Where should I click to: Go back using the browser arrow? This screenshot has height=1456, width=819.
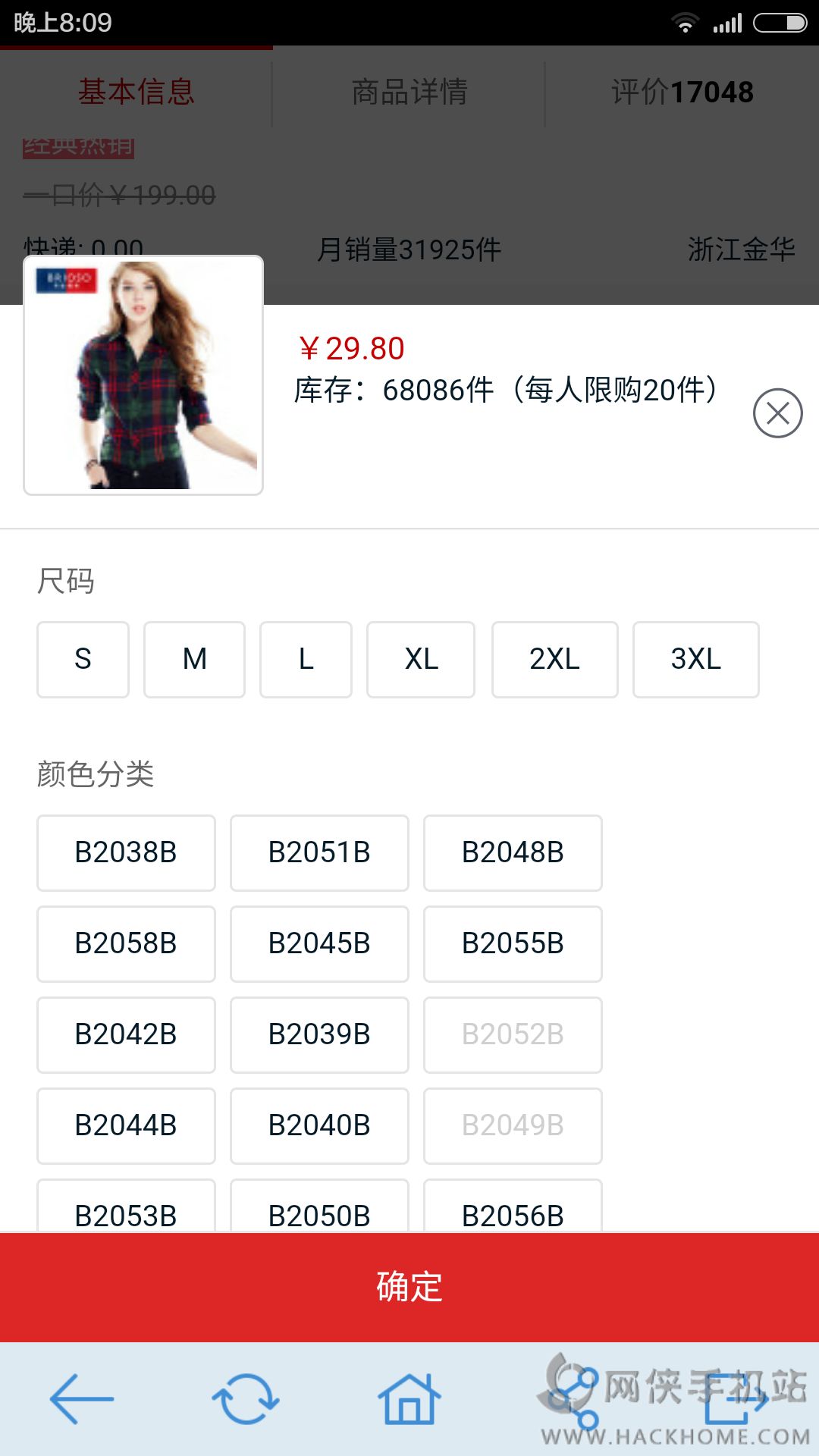[x=81, y=1399]
